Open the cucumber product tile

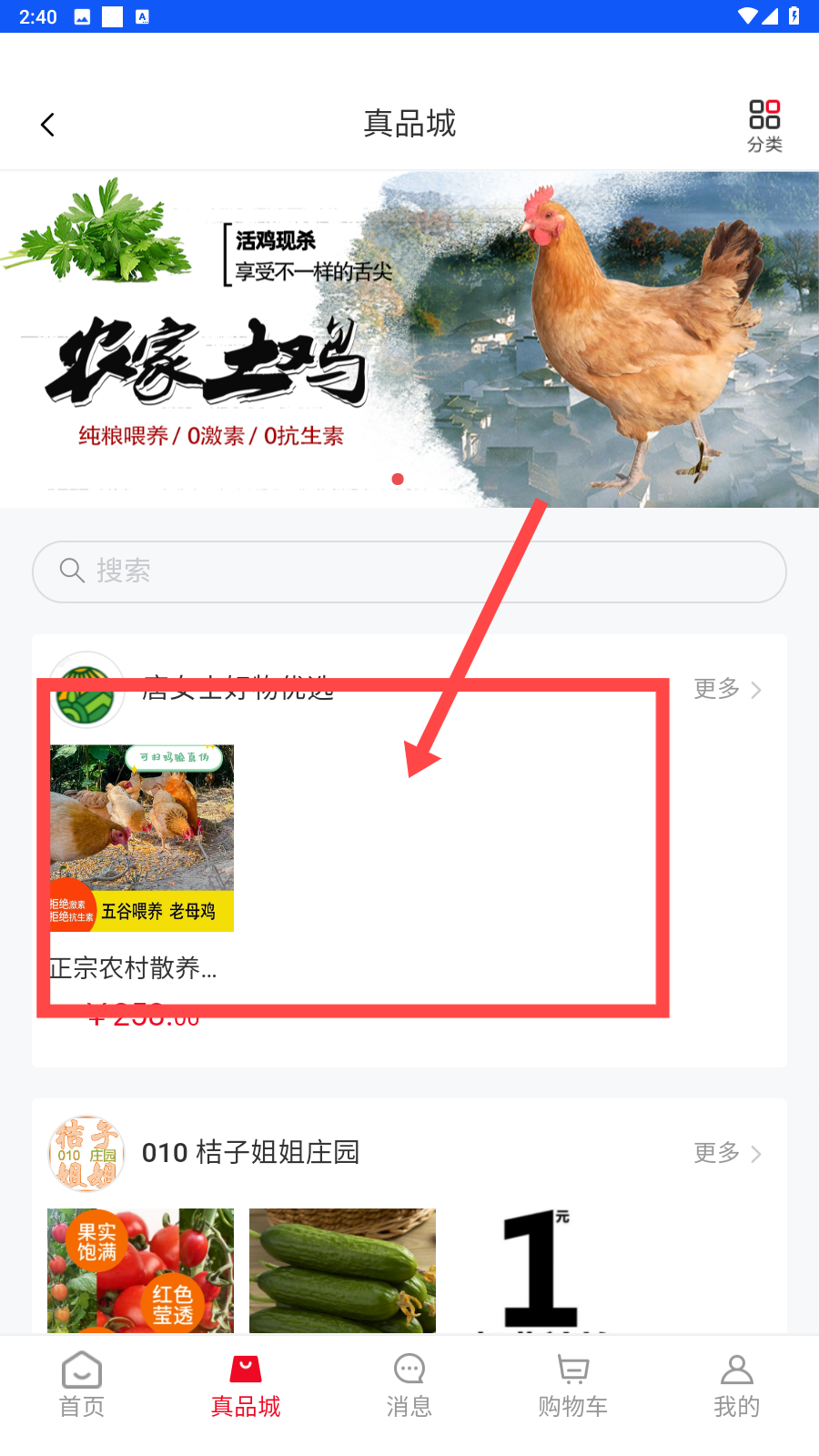(342, 1270)
